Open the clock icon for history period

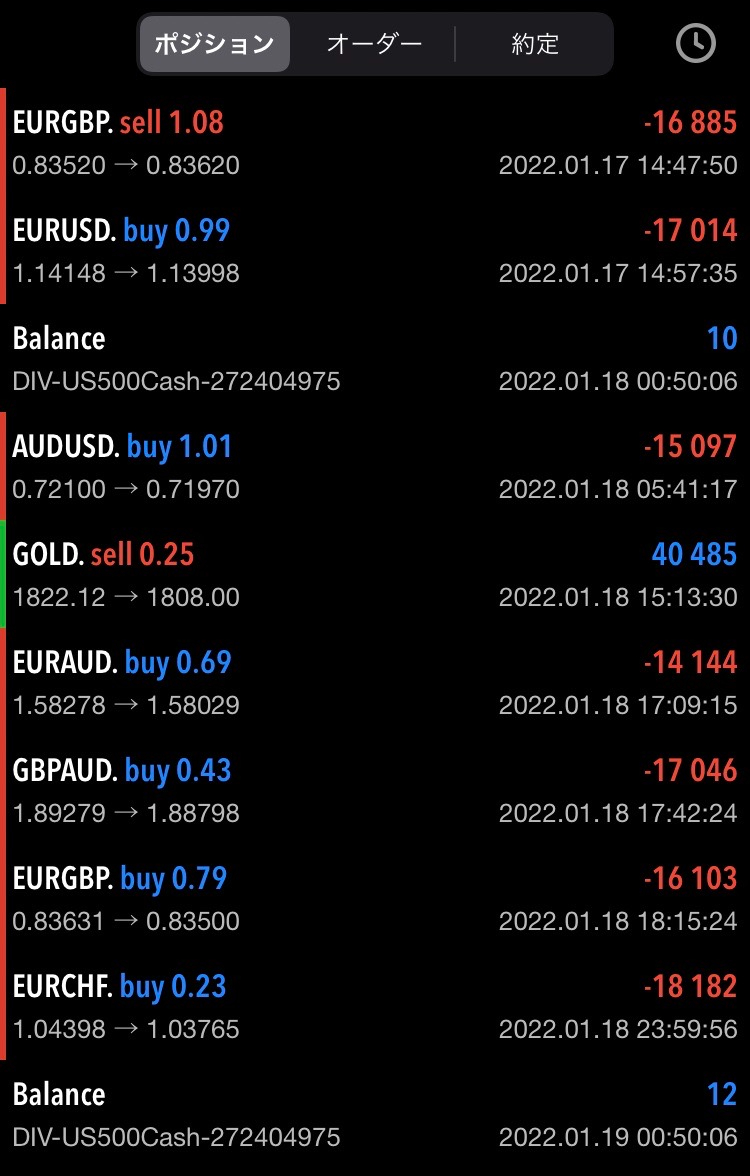pos(695,43)
